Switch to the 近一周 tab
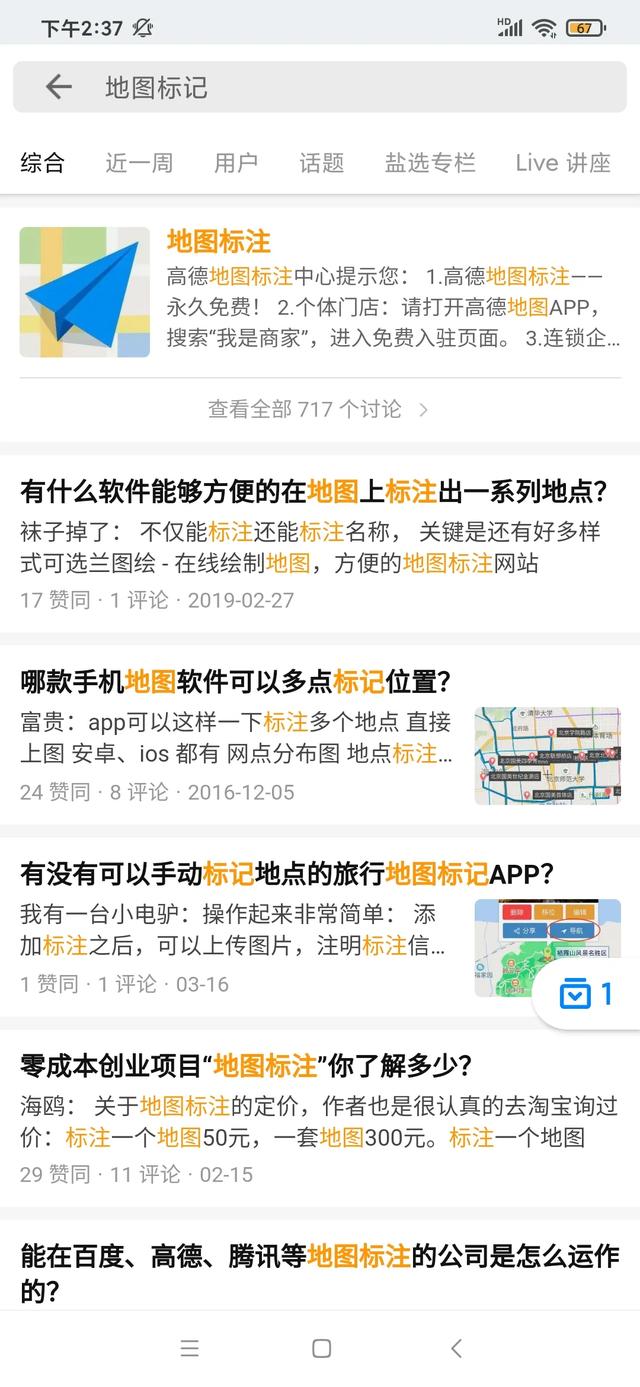This screenshot has width=640, height=1387. tap(139, 163)
